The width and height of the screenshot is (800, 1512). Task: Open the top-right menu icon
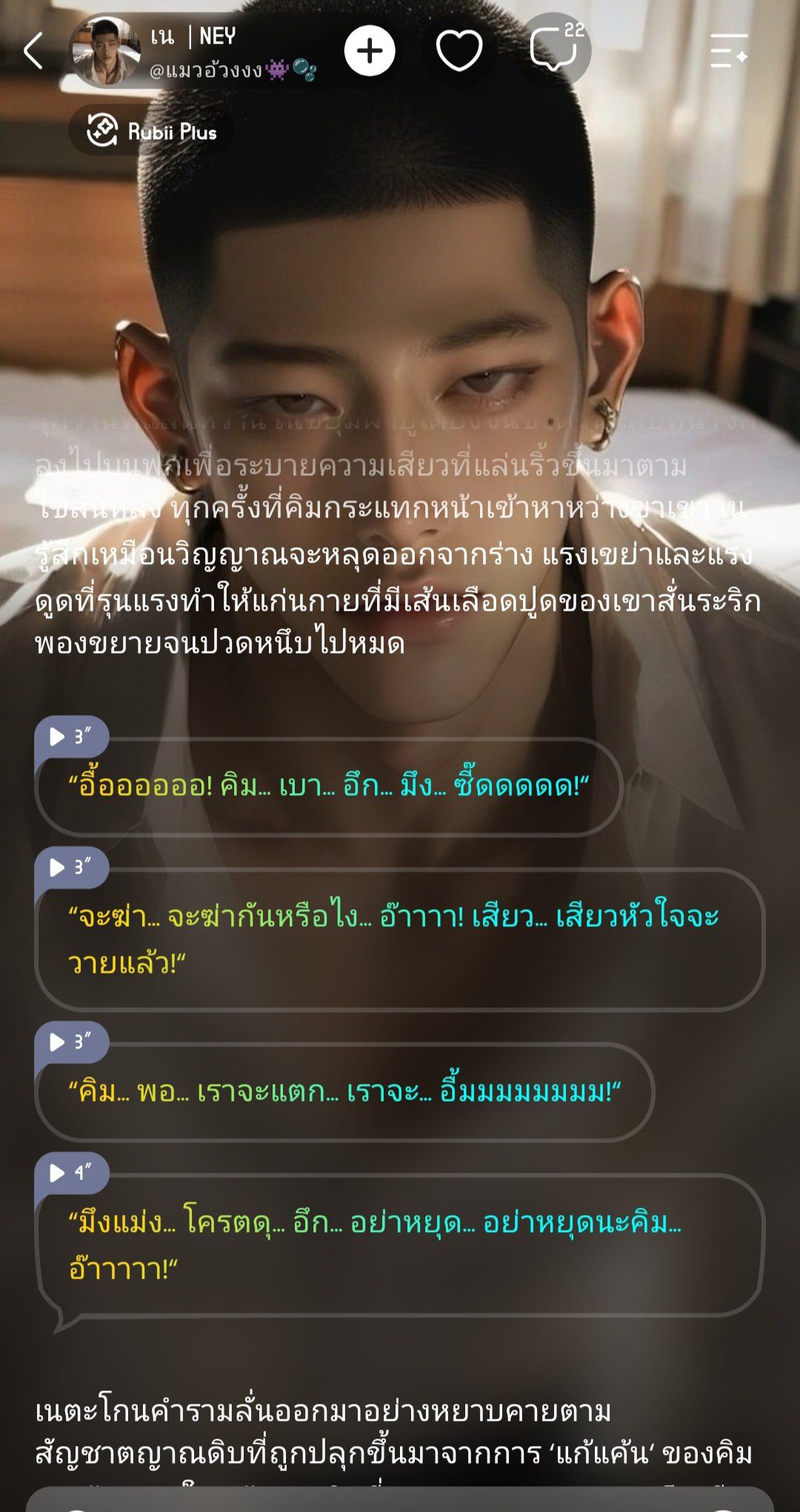point(729,51)
